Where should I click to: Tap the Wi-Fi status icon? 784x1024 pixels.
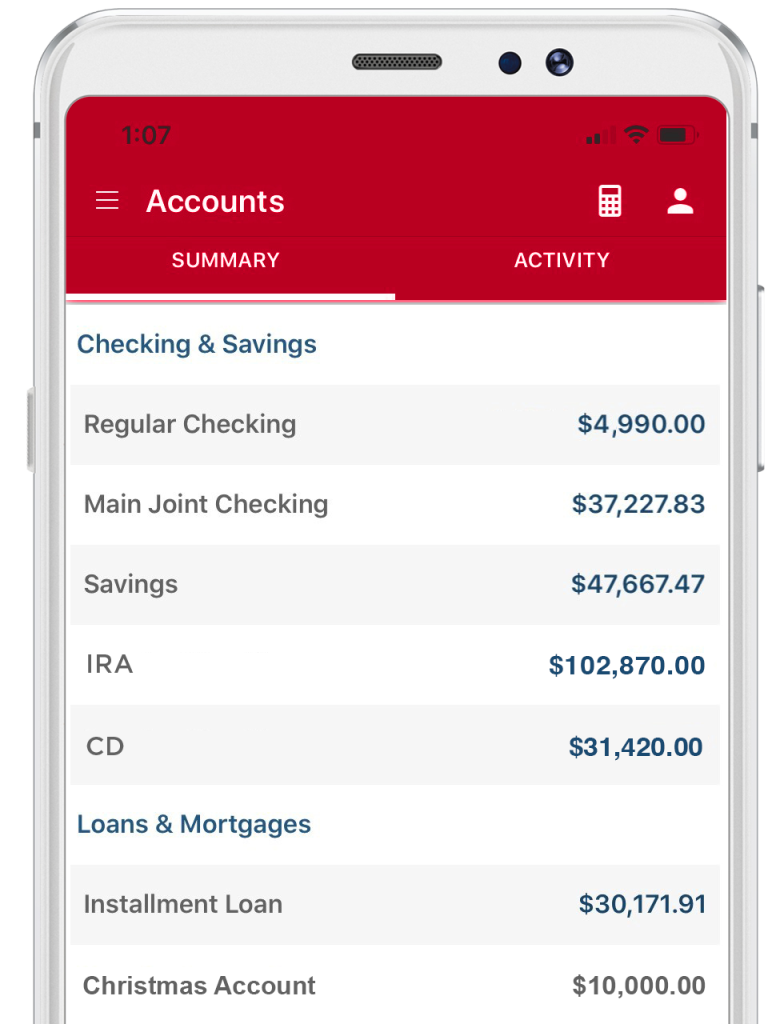637,134
